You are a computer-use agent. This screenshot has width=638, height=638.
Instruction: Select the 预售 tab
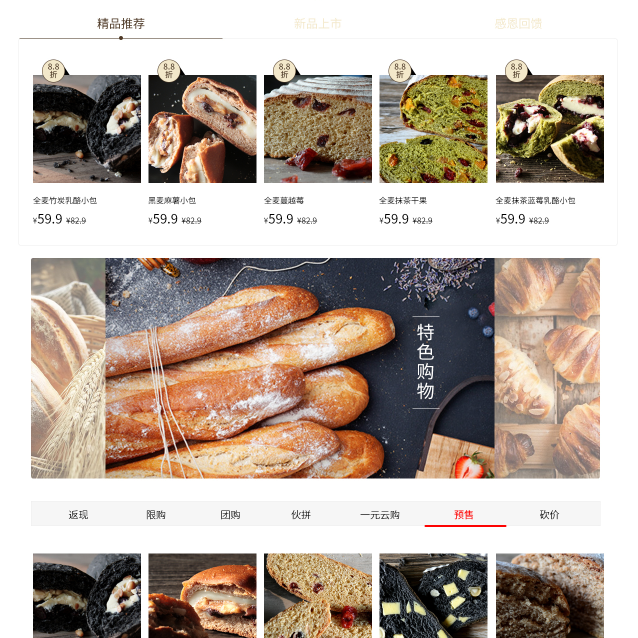tap(464, 514)
